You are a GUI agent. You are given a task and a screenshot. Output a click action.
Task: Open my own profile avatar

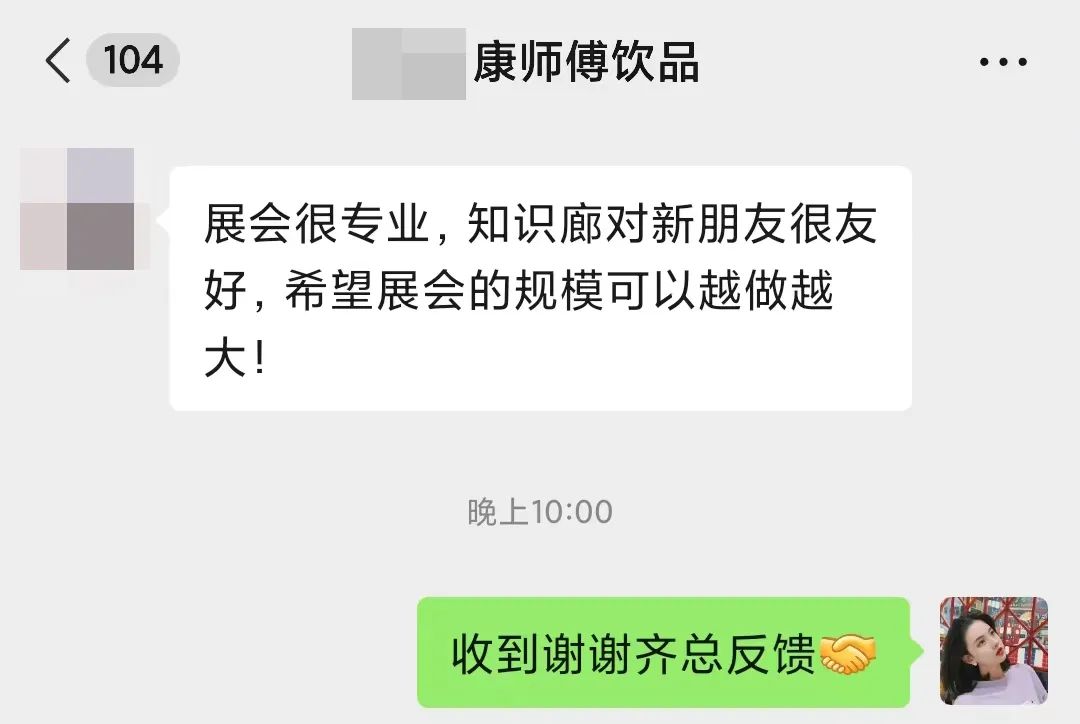993,651
